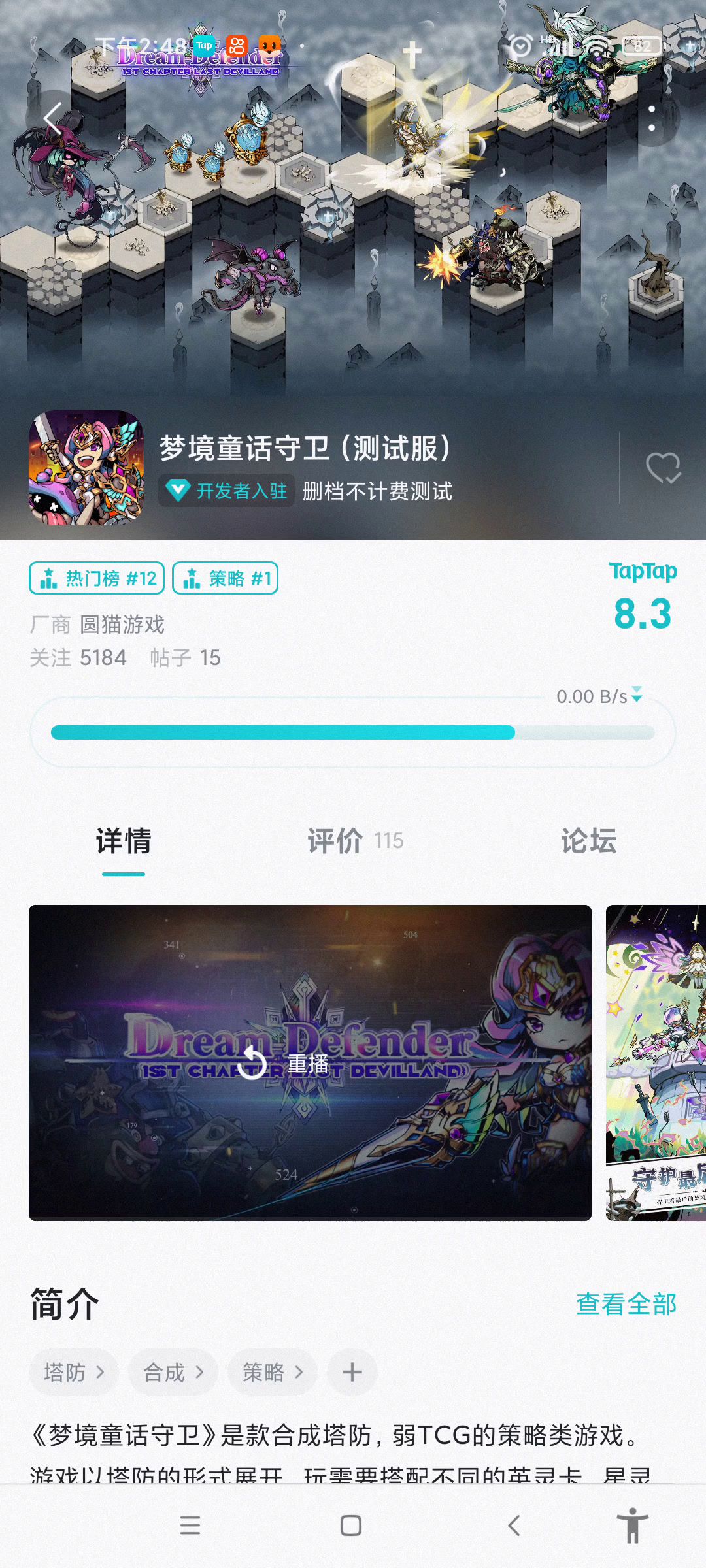Switch to the 论坛 tab
706x1568 pixels.
click(588, 841)
